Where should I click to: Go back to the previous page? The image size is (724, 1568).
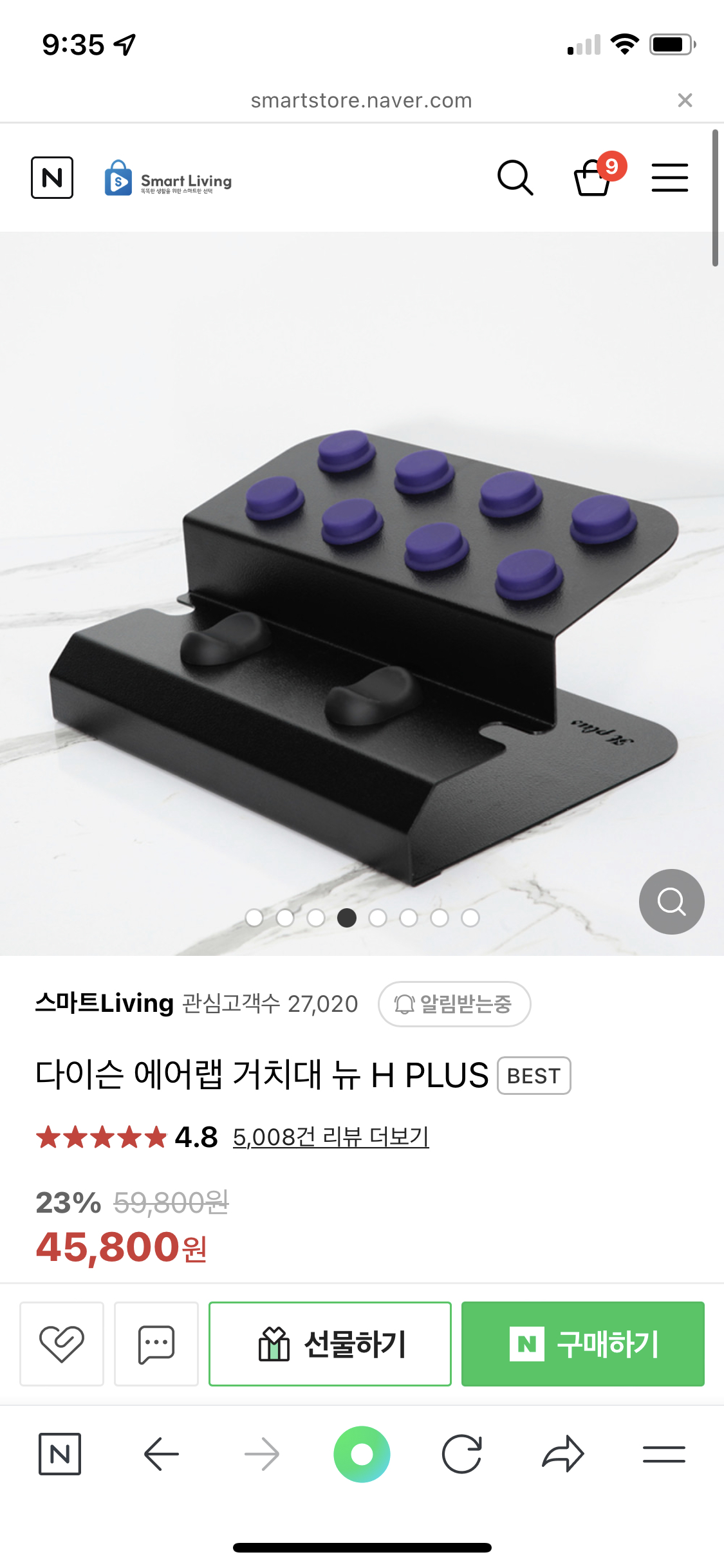(161, 1454)
